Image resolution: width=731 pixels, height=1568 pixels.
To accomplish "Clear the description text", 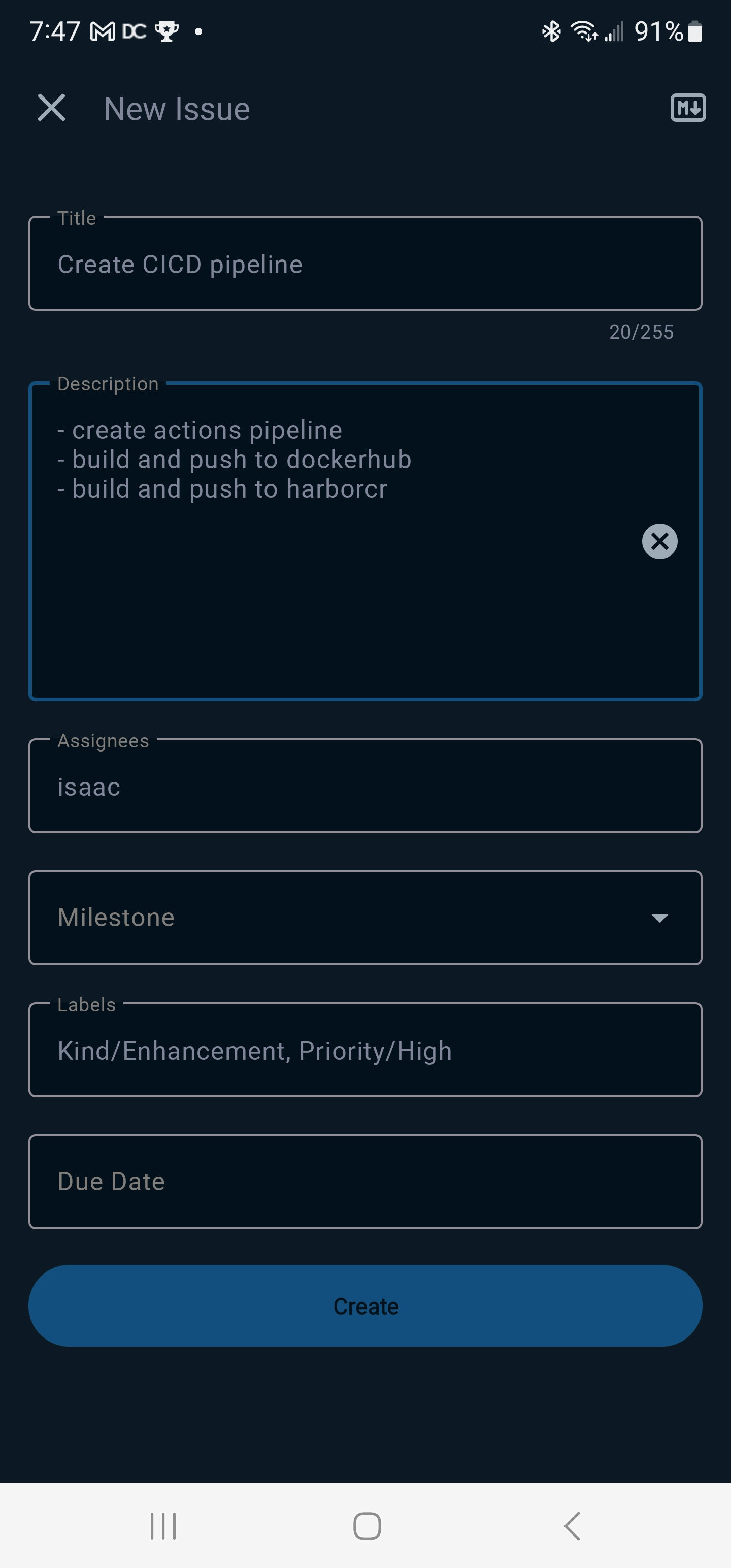I will (x=660, y=541).
